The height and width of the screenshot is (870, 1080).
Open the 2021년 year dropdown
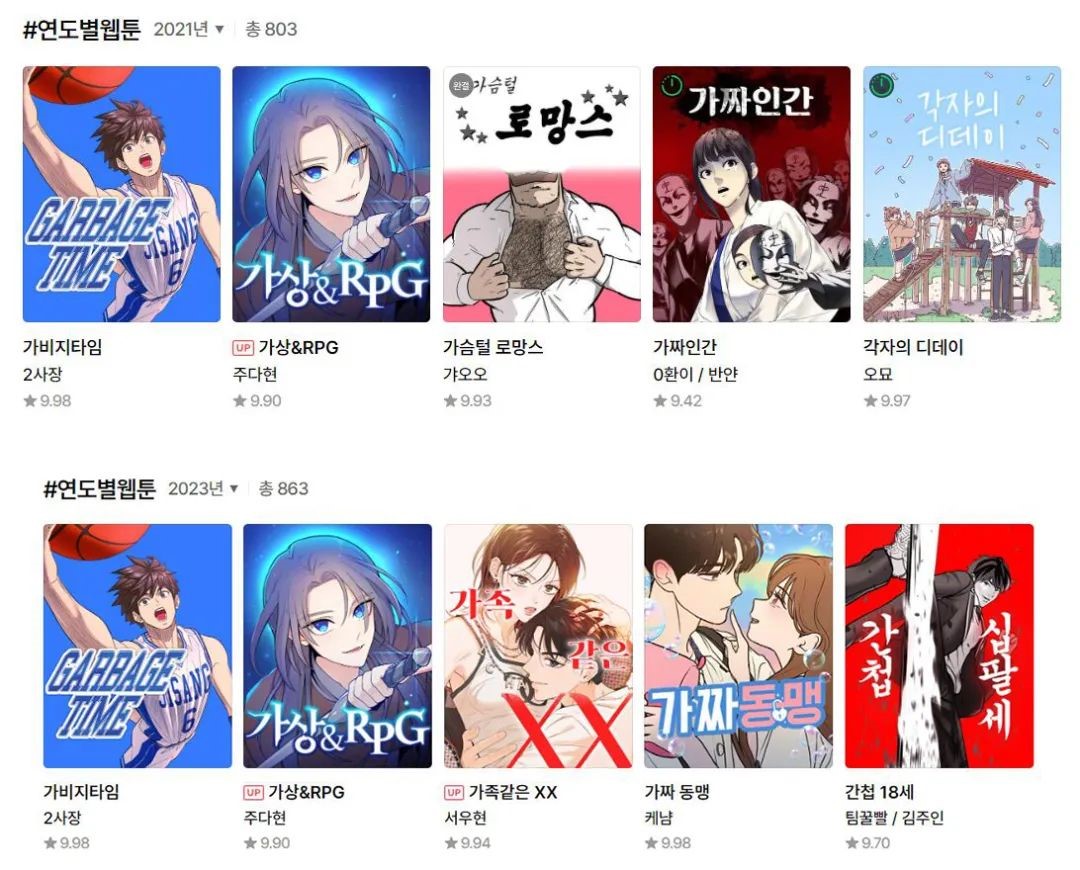[x=189, y=29]
